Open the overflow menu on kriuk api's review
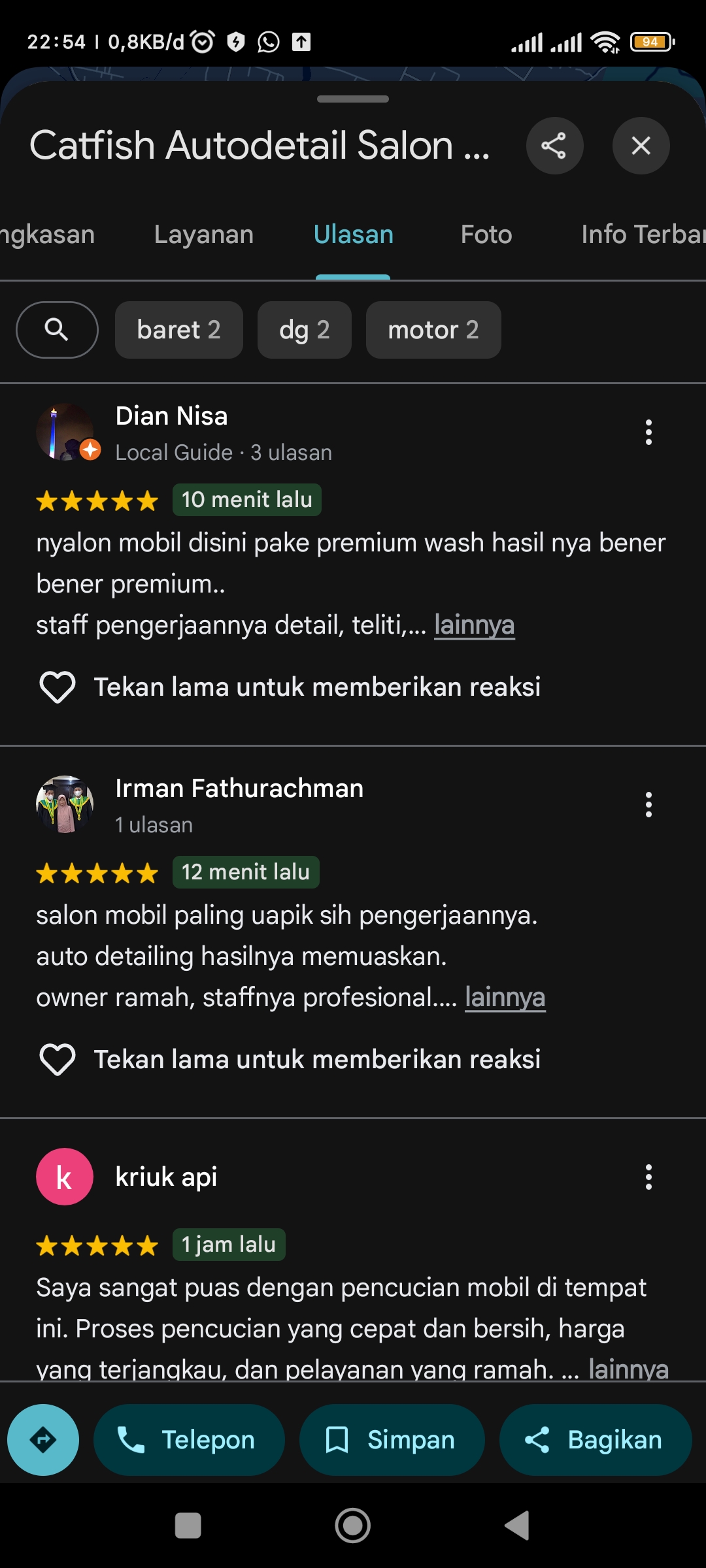This screenshot has width=706, height=1568. (648, 1177)
